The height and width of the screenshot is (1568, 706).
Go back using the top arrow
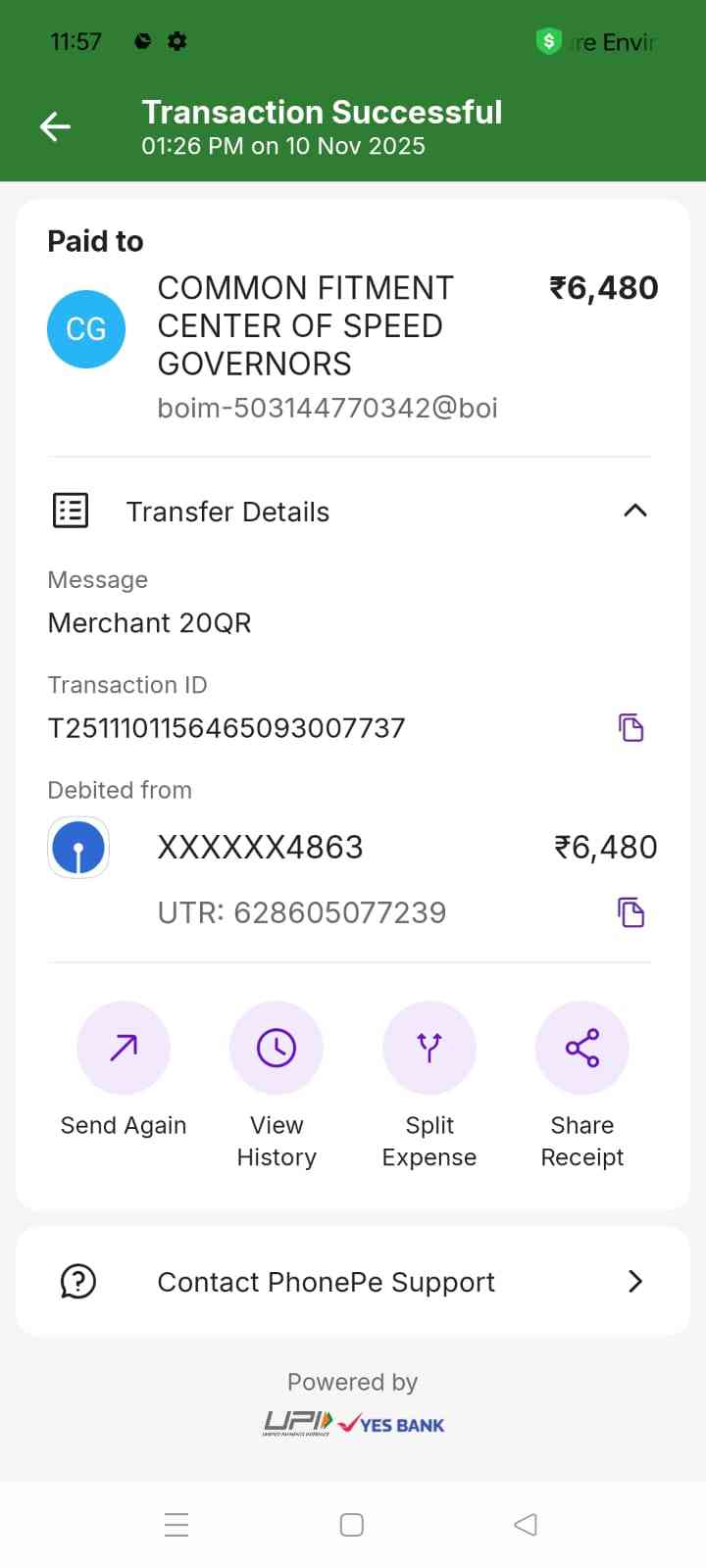56,126
